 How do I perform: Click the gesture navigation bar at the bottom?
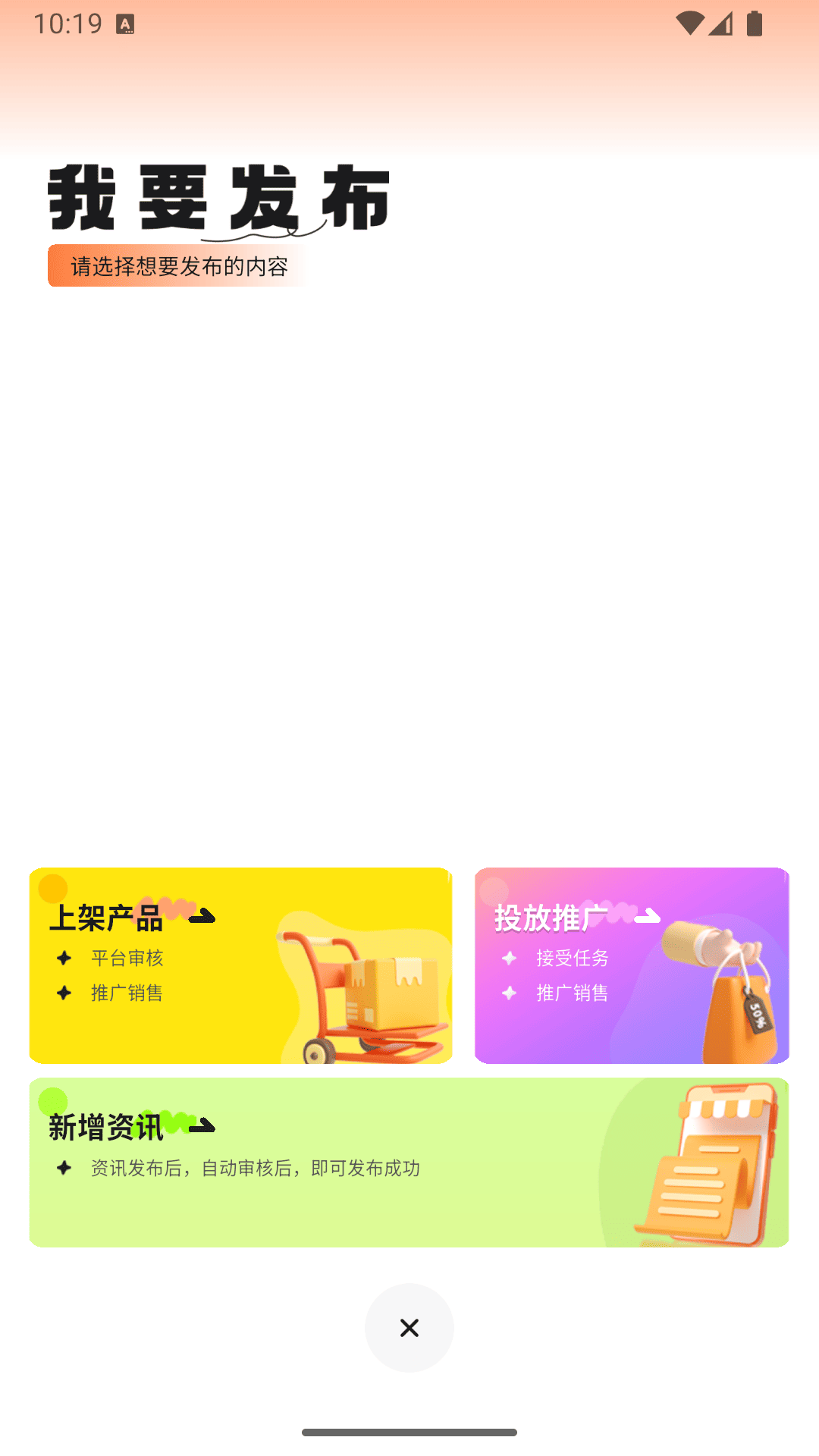(409, 1429)
